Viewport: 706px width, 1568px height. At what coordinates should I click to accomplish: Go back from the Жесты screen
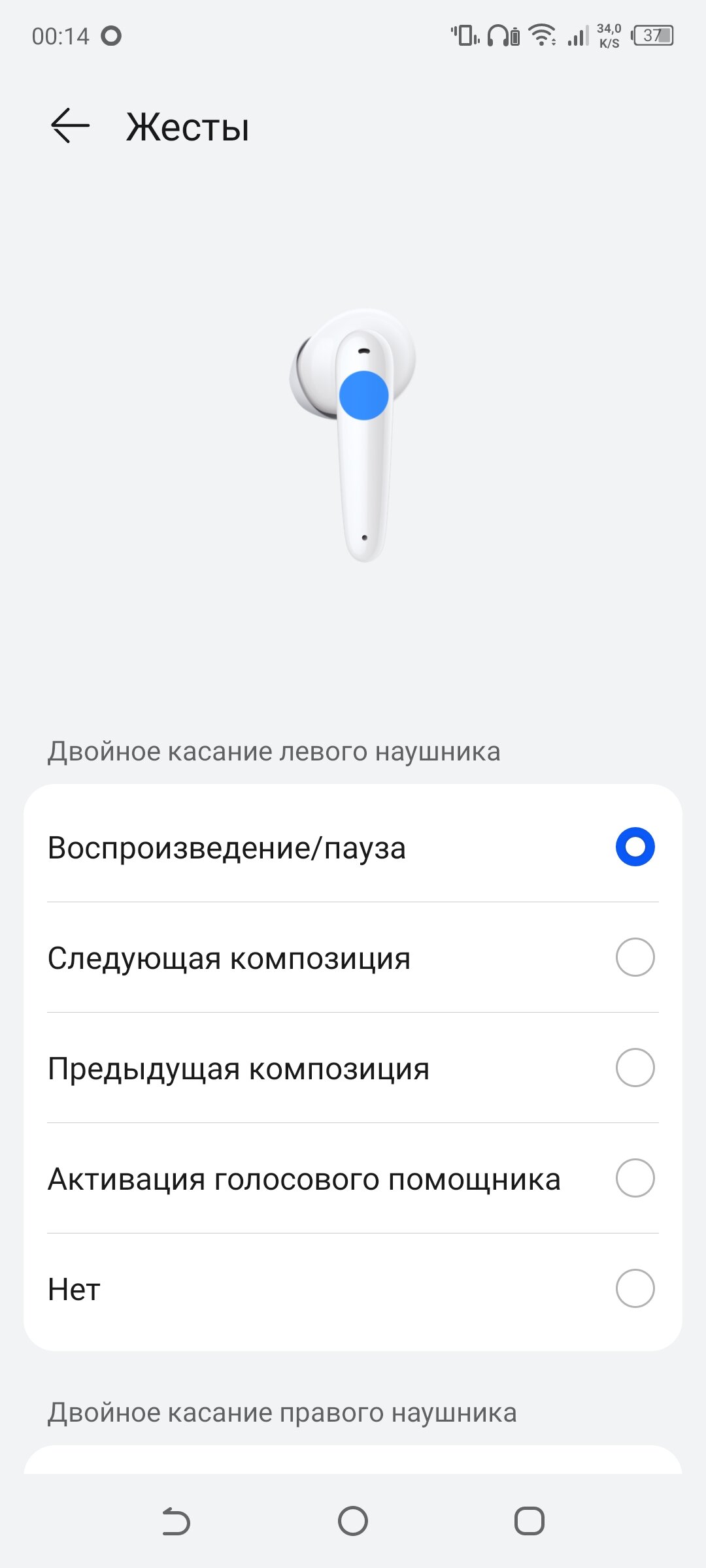point(70,125)
